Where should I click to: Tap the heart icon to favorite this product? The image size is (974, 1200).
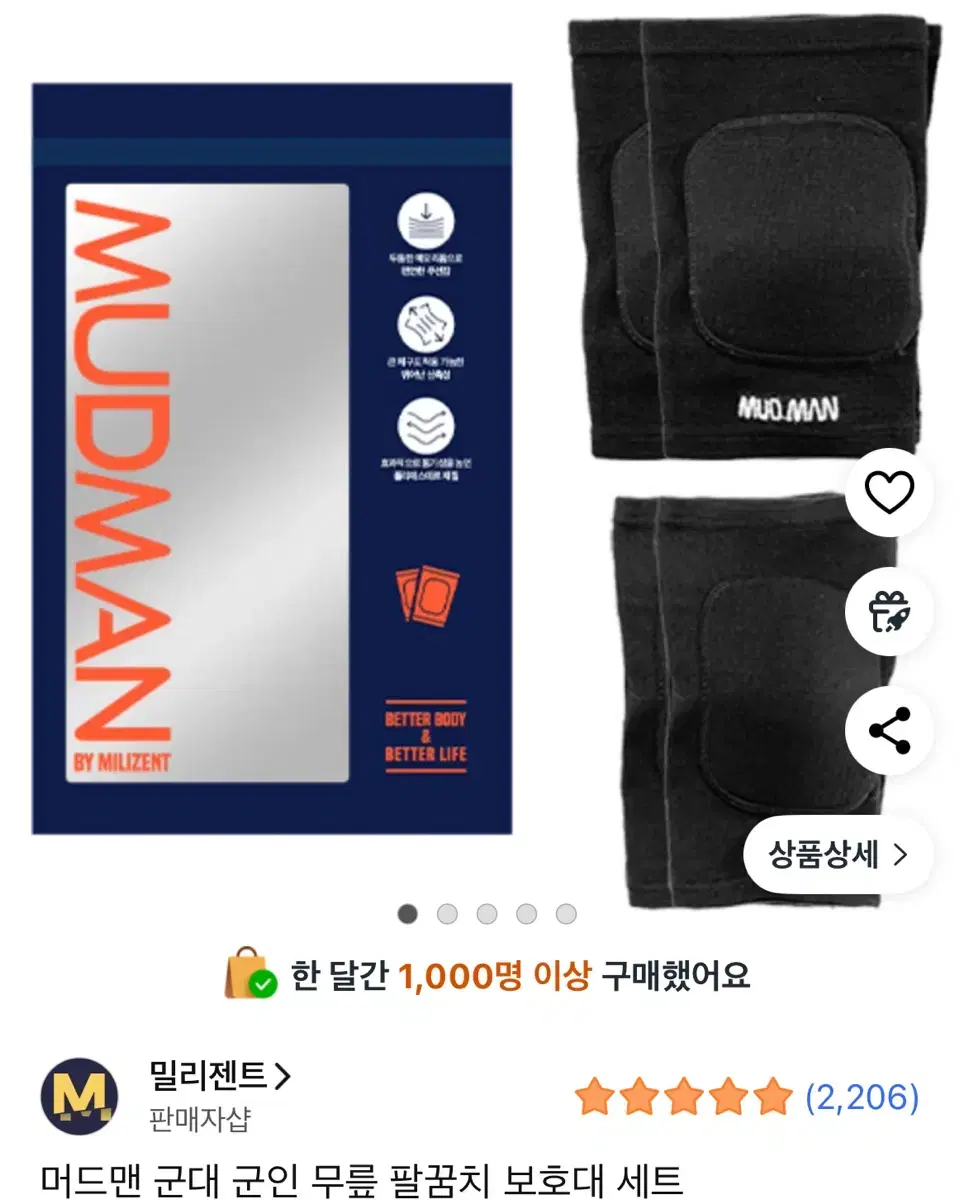tap(888, 493)
